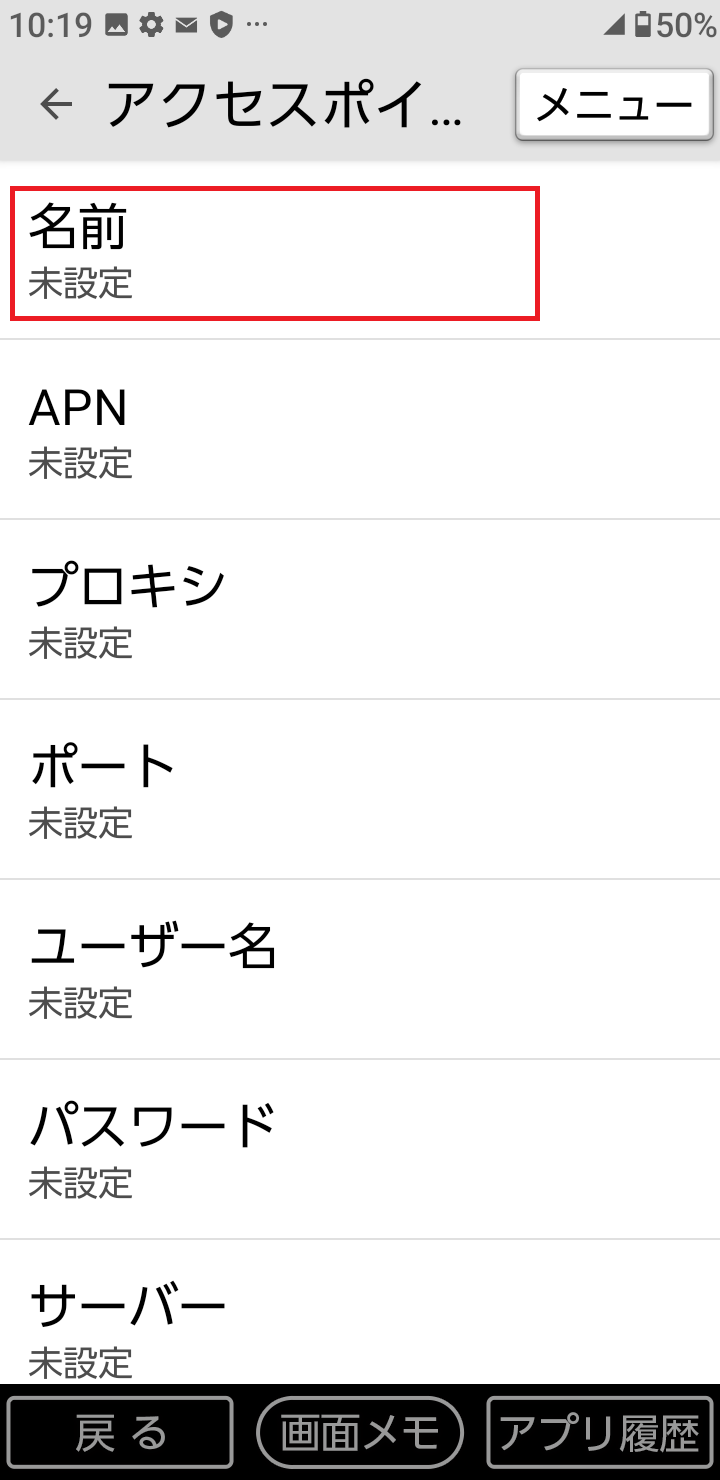720x1480 pixels.
Task: Tap 戻る in the bottom bar
Action: pos(120,1432)
